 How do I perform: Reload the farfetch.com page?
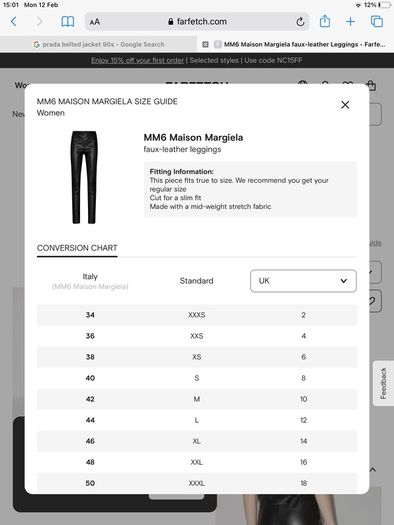(x=300, y=22)
